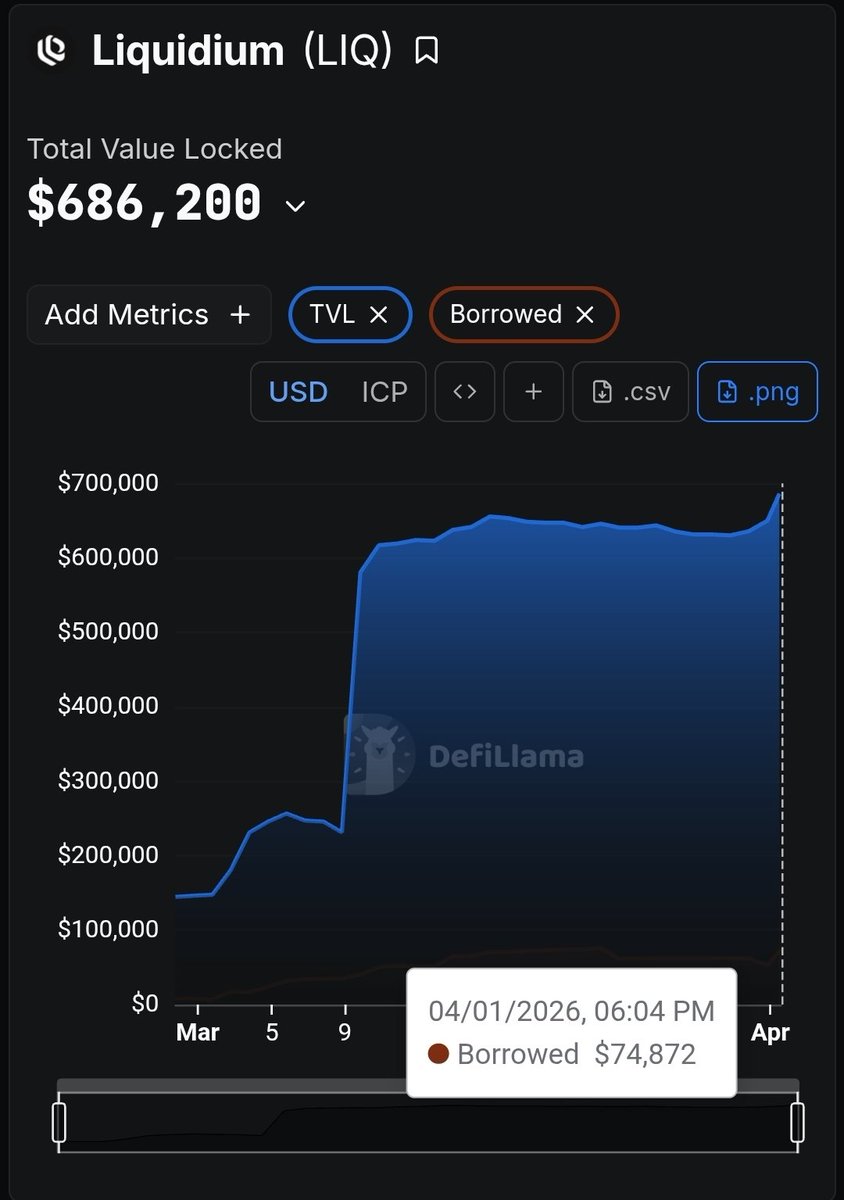Open the embed code option

[x=465, y=391]
